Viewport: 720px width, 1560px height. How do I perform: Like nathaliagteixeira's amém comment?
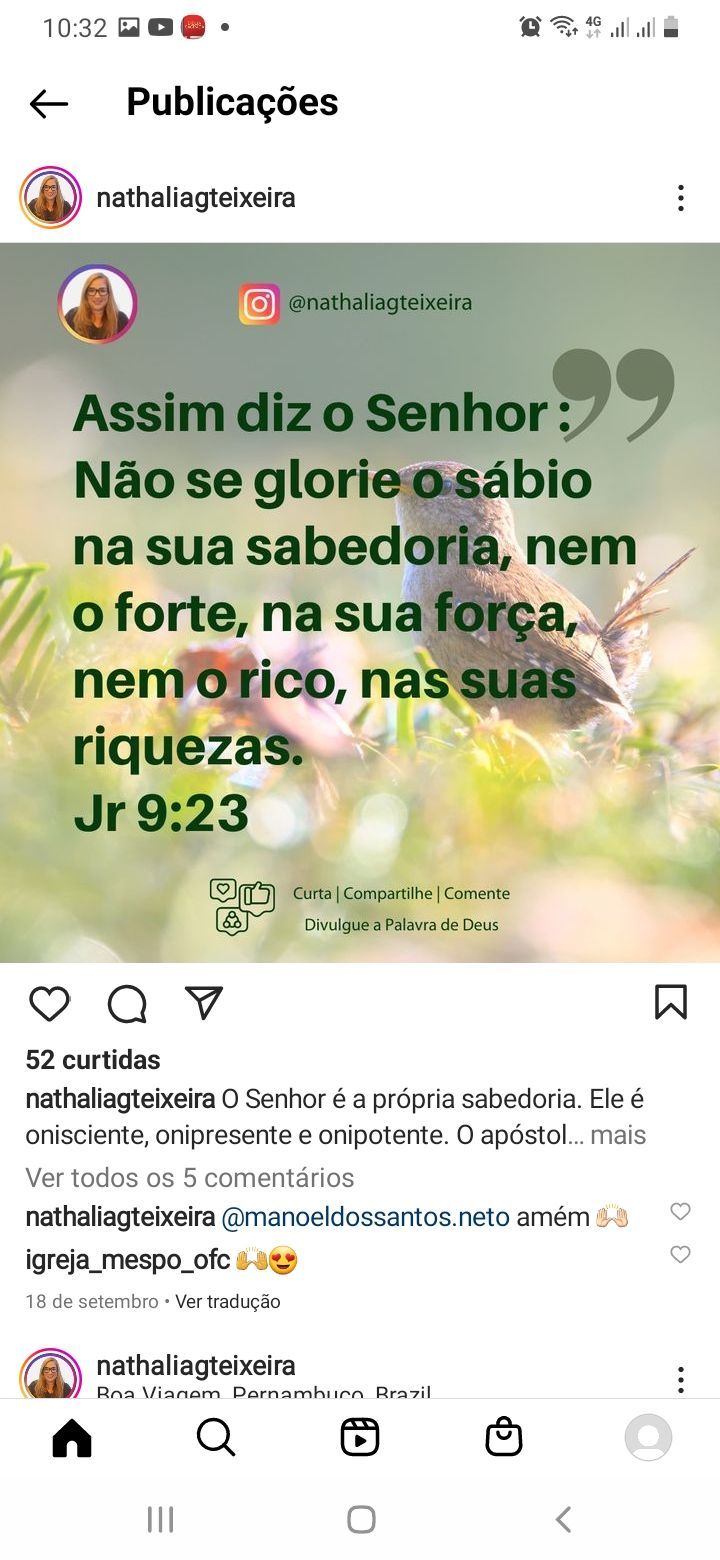click(x=680, y=1212)
